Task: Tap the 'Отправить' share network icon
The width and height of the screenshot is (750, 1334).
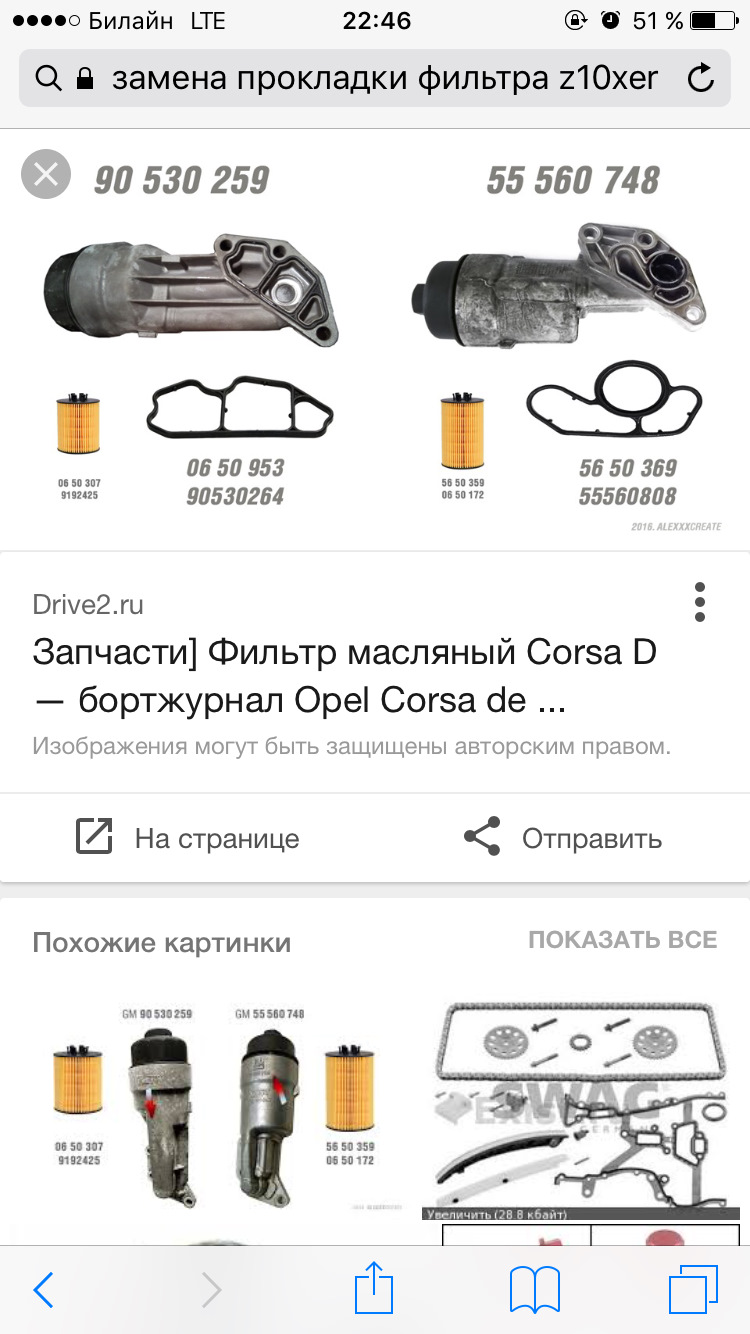Action: tap(481, 838)
